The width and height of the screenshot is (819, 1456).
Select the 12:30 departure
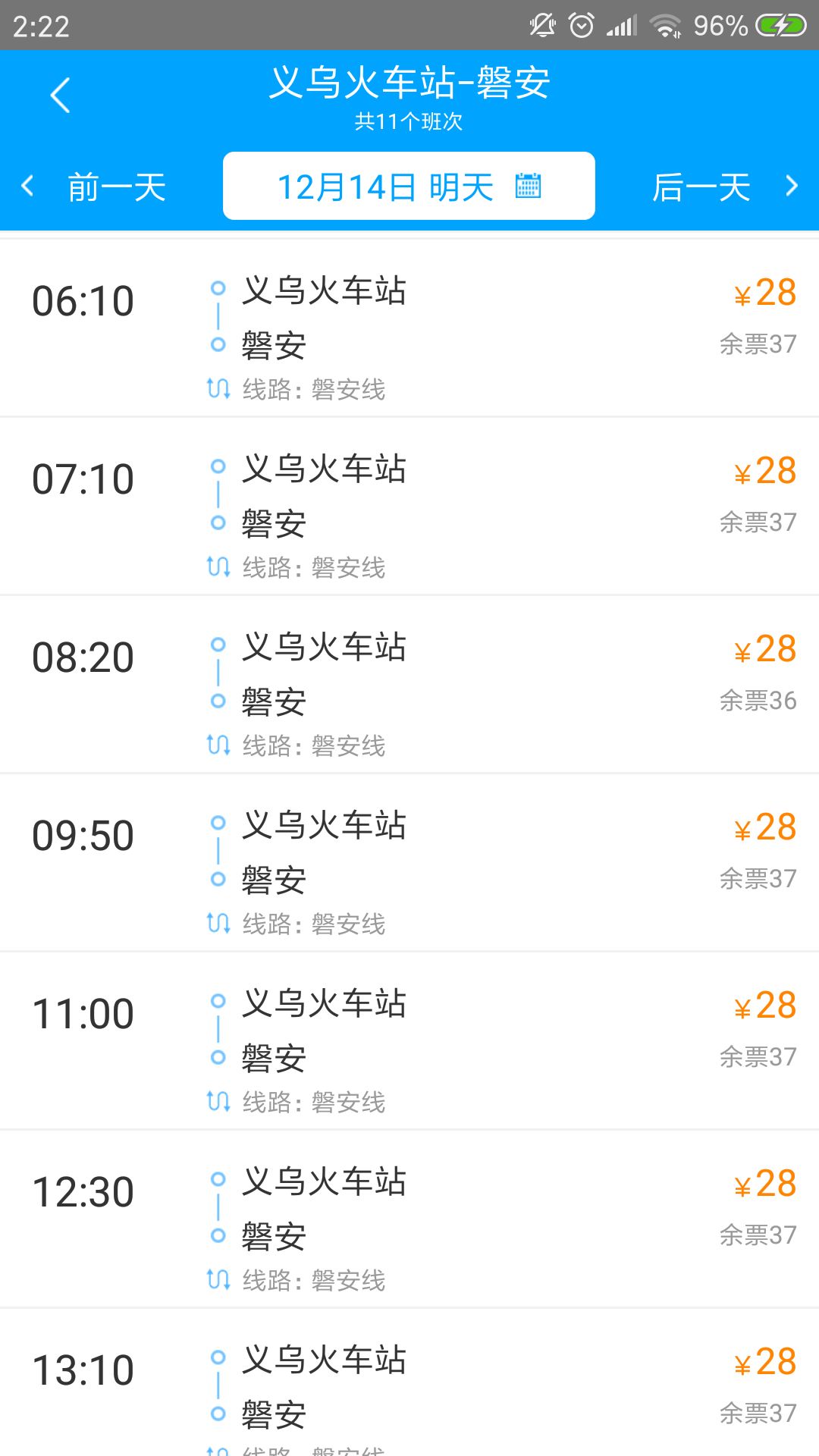pyautogui.click(x=409, y=1219)
